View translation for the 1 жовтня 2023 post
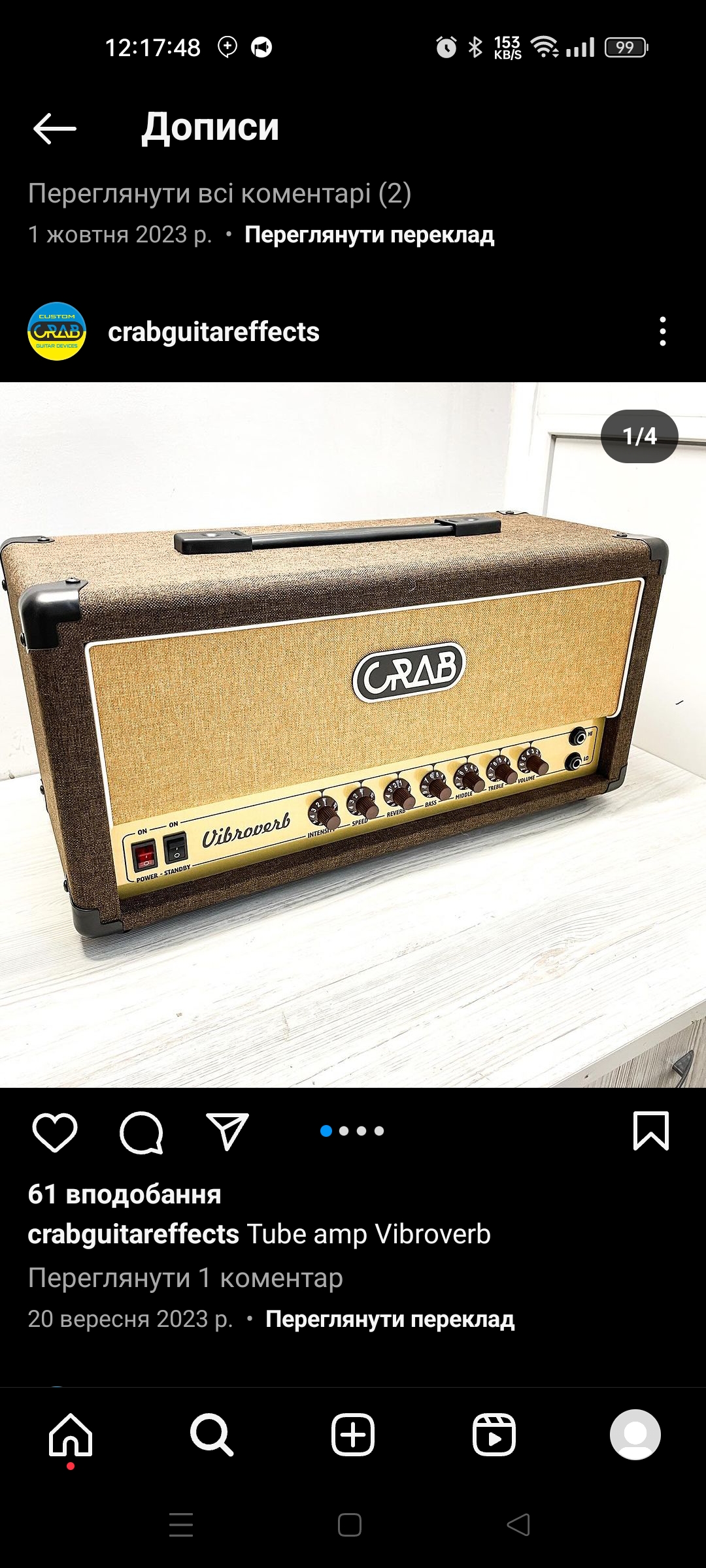The width and height of the screenshot is (706, 1568). [369, 235]
